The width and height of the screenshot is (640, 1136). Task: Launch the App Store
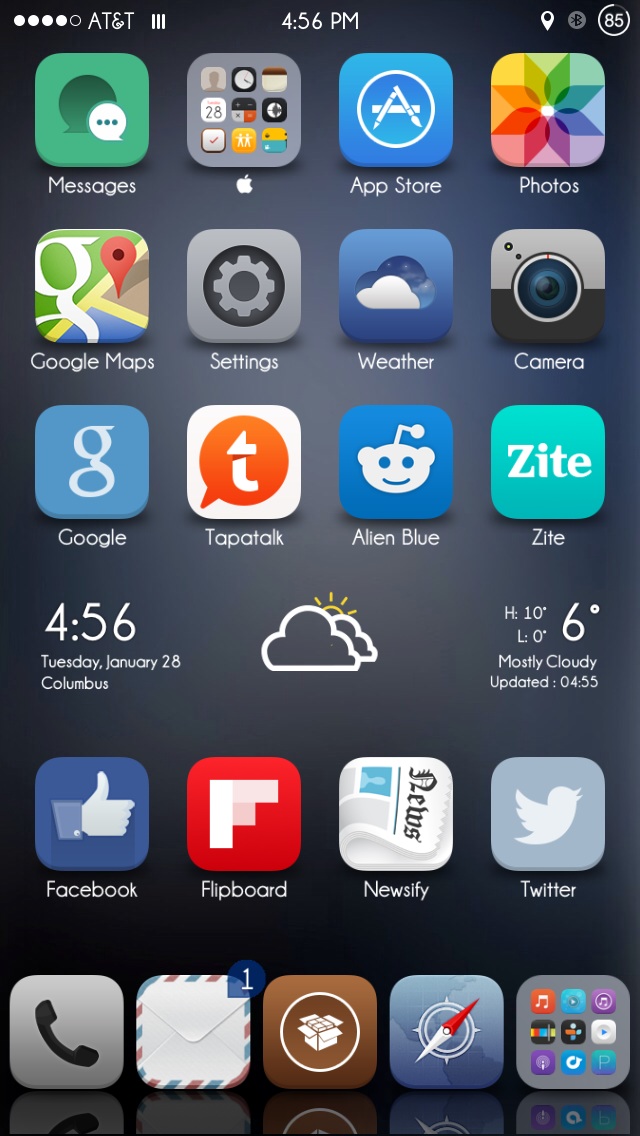click(x=396, y=110)
